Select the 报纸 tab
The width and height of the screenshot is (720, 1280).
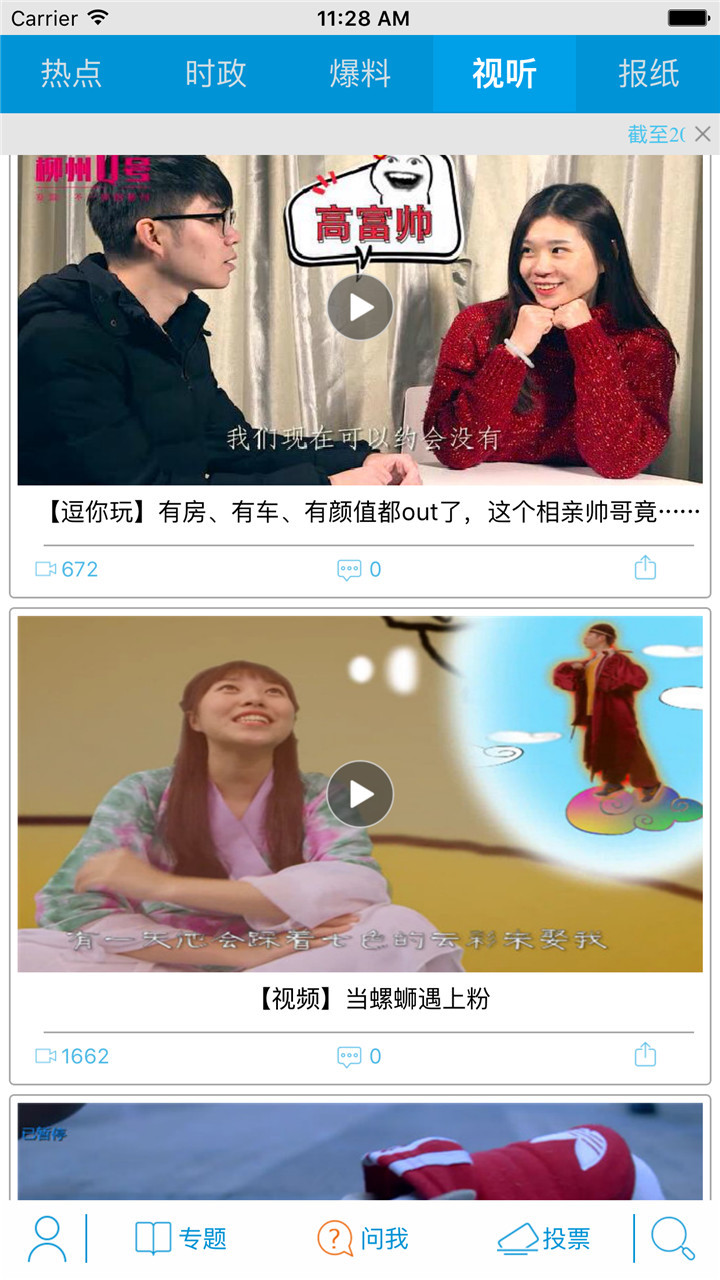(648, 74)
